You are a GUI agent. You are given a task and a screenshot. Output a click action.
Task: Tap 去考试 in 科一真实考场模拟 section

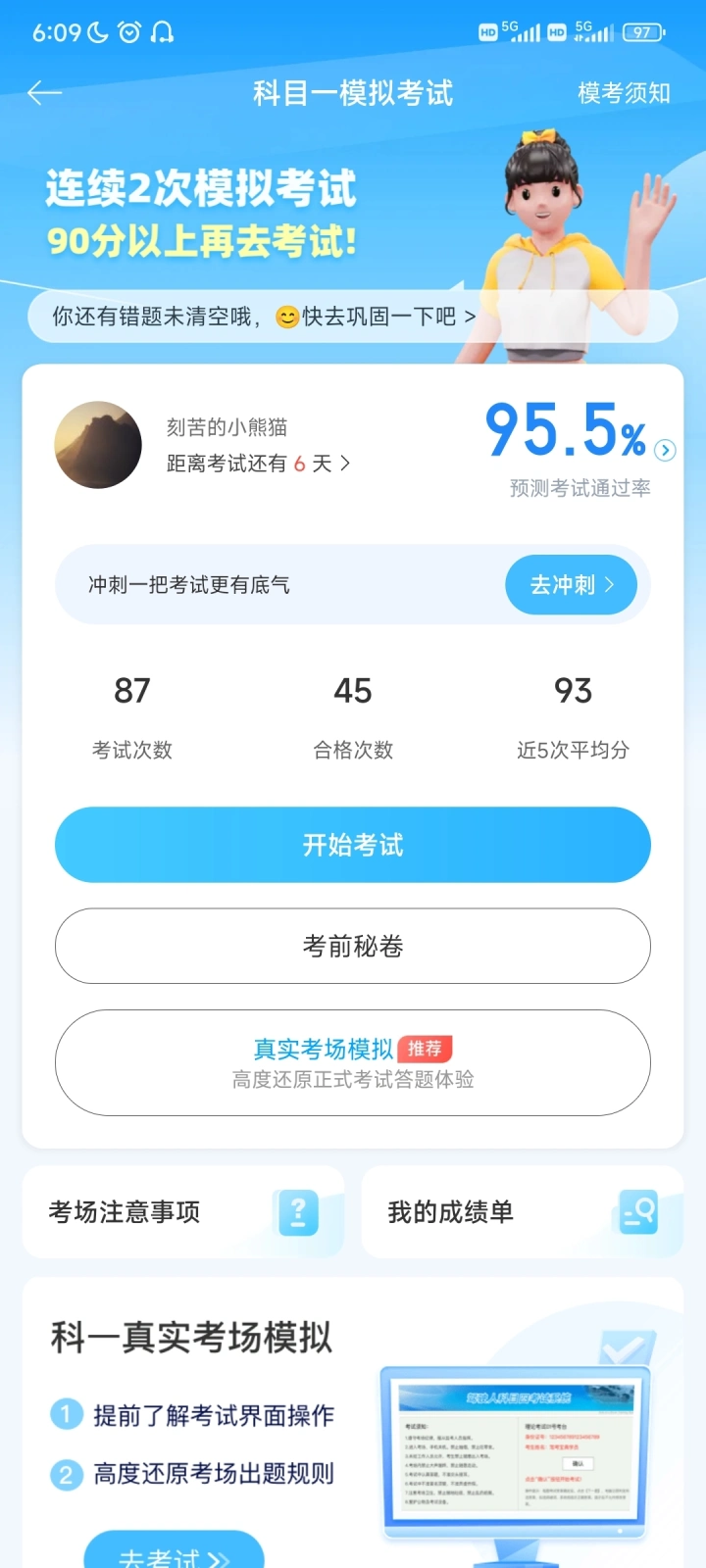click(174, 1553)
